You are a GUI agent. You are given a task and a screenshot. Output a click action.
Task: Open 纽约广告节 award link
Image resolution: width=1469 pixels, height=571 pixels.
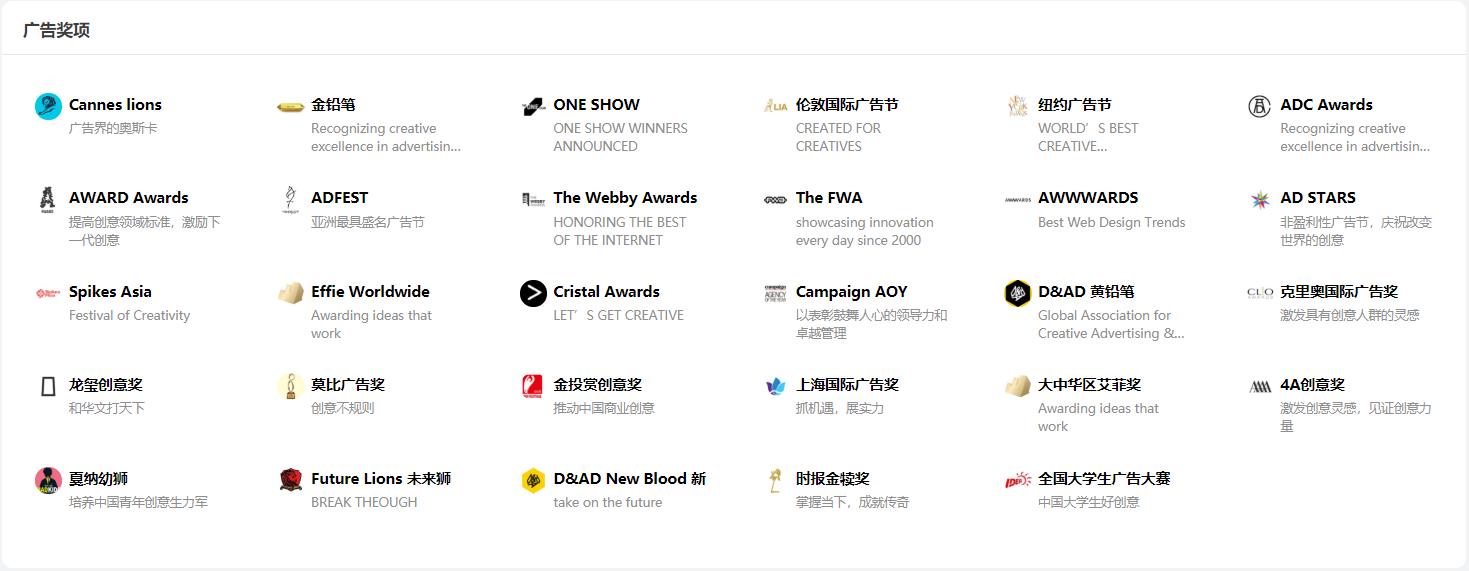(x=1074, y=105)
